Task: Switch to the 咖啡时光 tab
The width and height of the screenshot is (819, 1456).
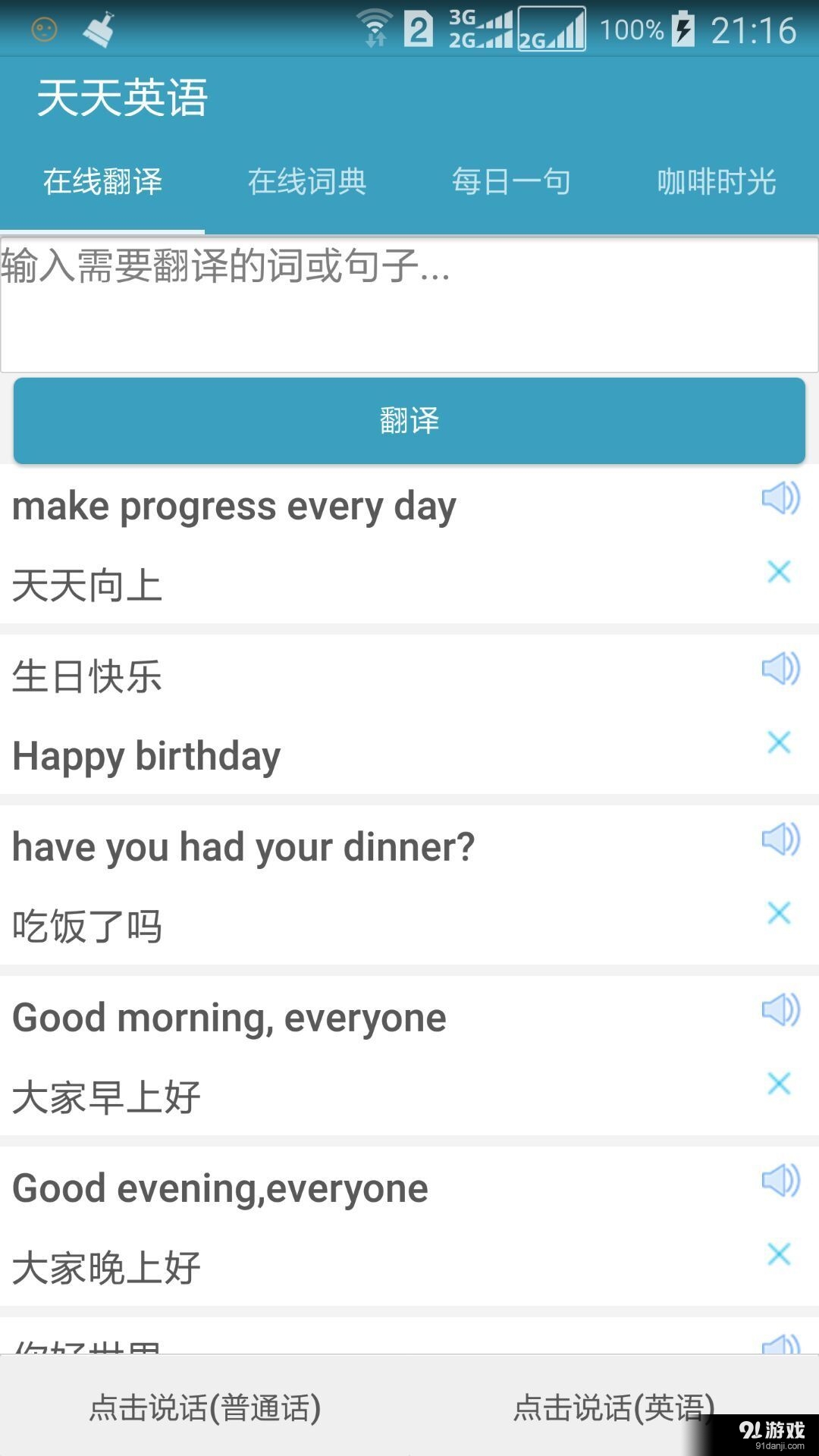Action: click(x=716, y=181)
